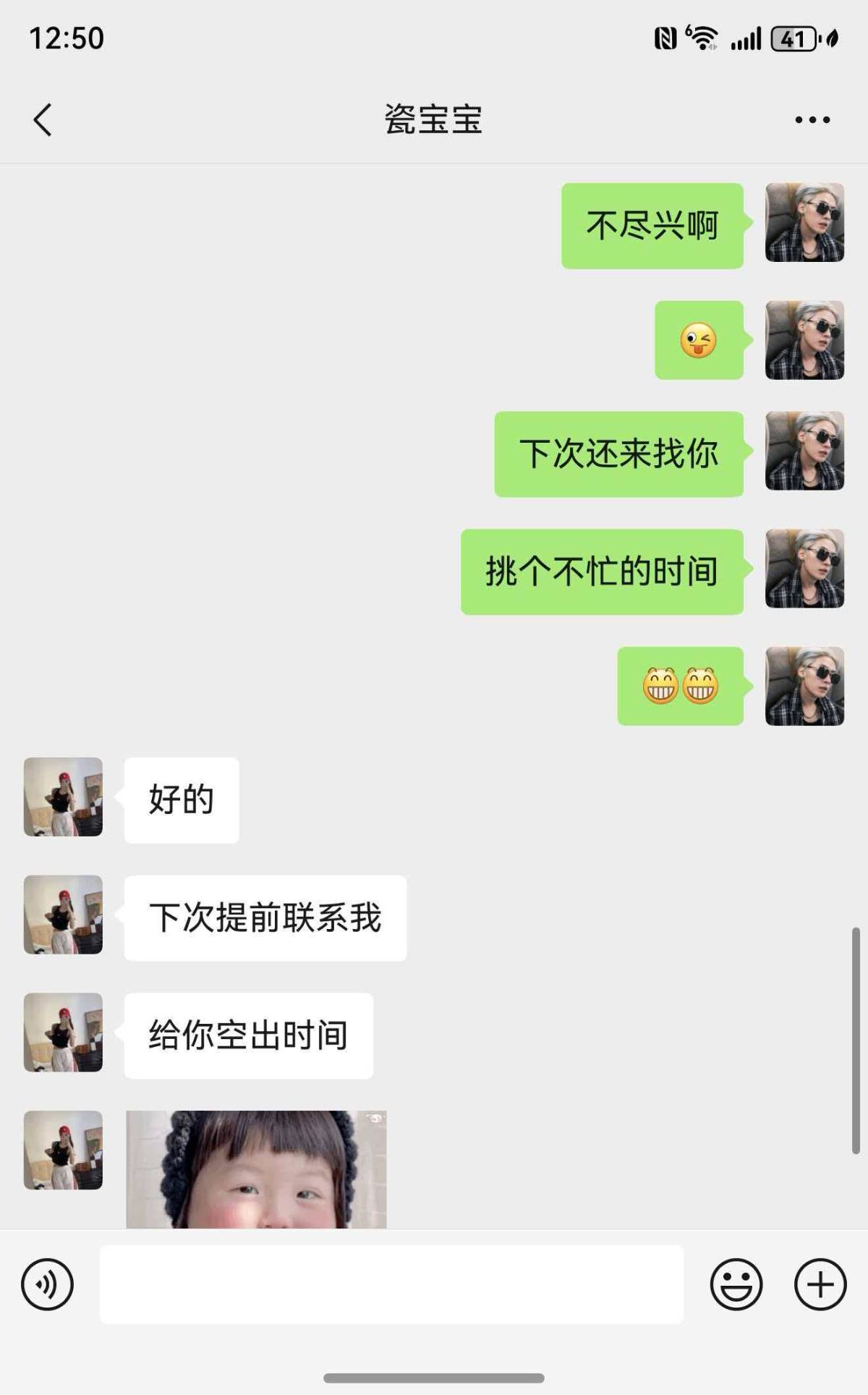Focus the message text field

pyautogui.click(x=391, y=1284)
